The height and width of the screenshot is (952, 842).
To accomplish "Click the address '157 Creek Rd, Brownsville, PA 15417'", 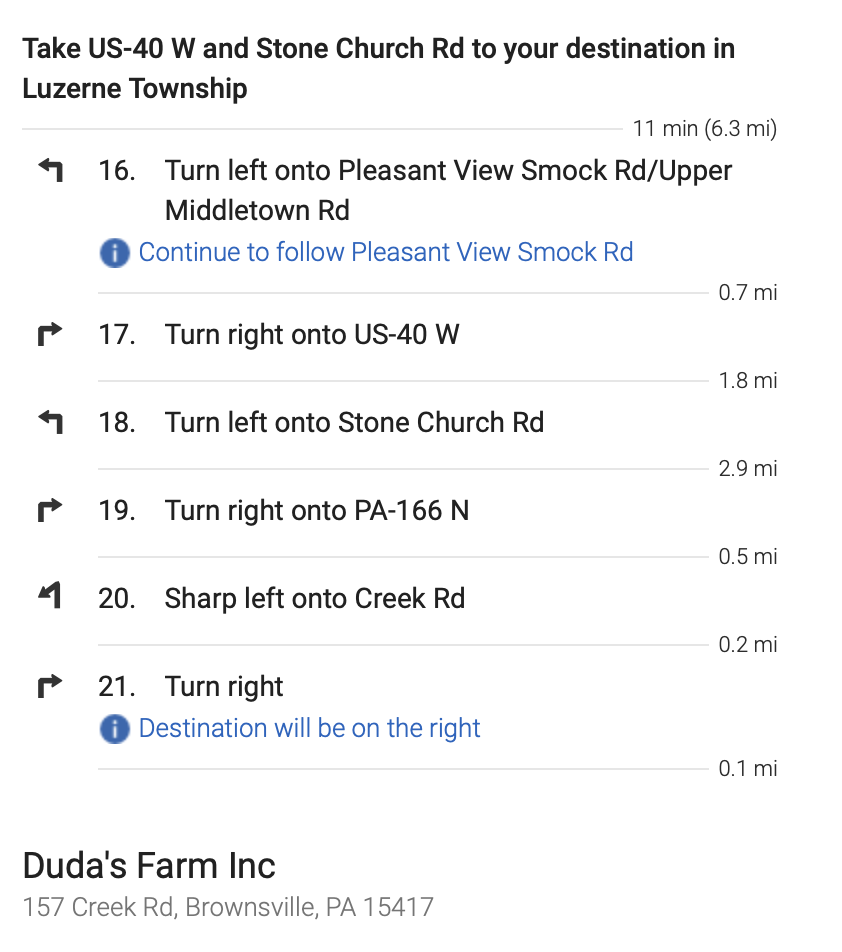I will pos(228,906).
